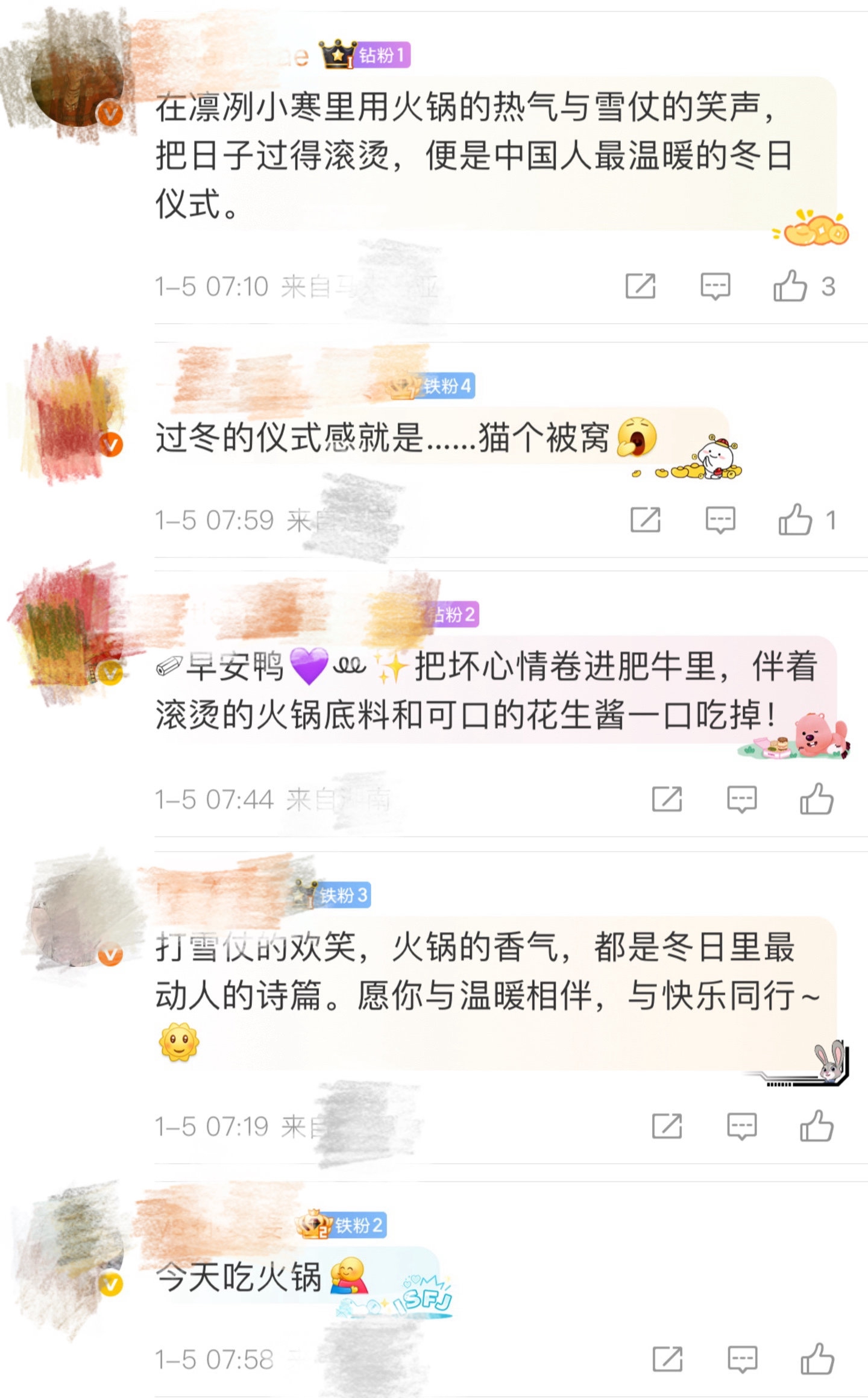
Task: Repost the 把坏心情卷进肥牛里 comment
Action: (667, 799)
